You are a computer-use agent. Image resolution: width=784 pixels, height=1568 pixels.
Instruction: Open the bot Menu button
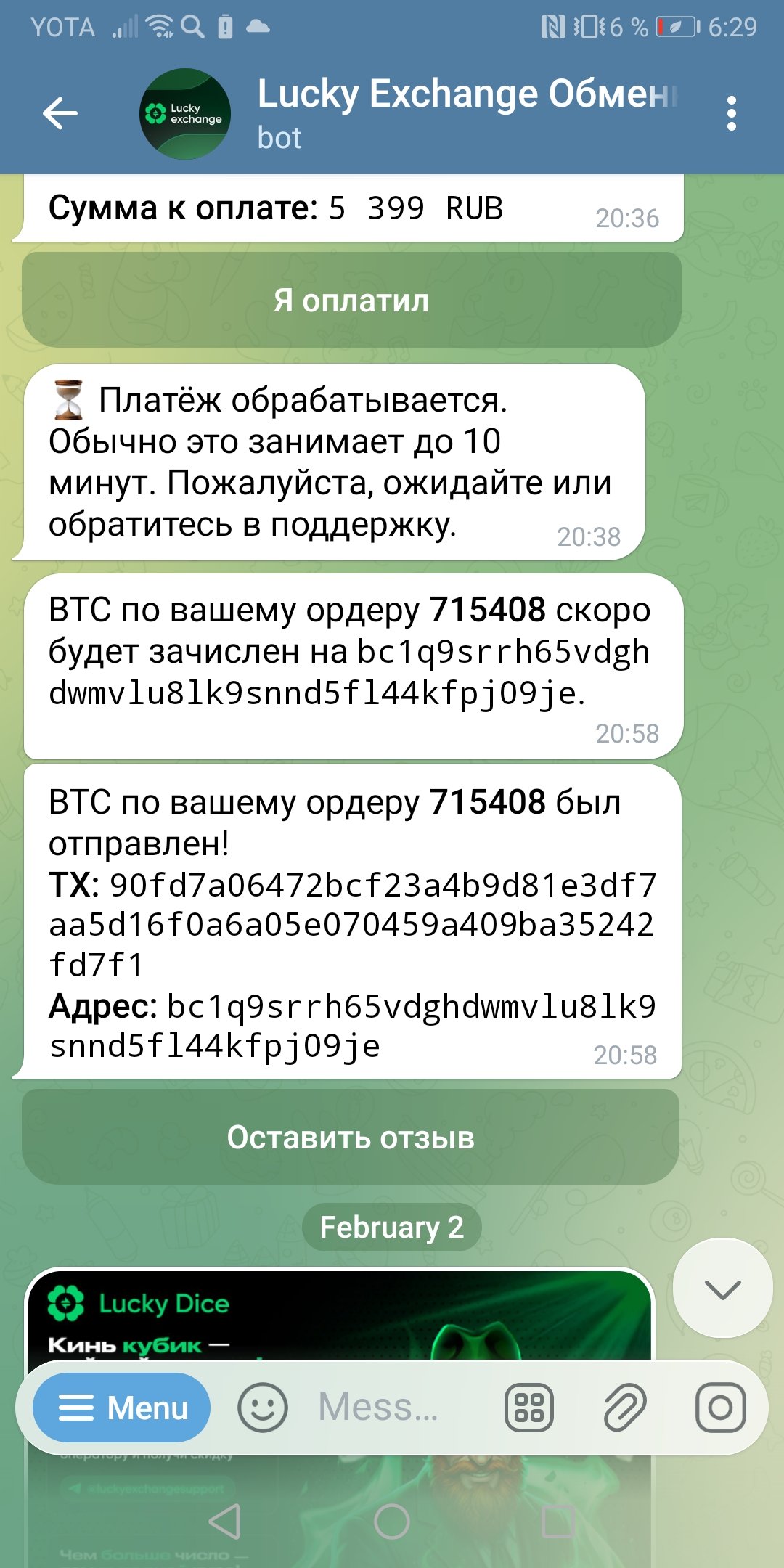point(122,1408)
